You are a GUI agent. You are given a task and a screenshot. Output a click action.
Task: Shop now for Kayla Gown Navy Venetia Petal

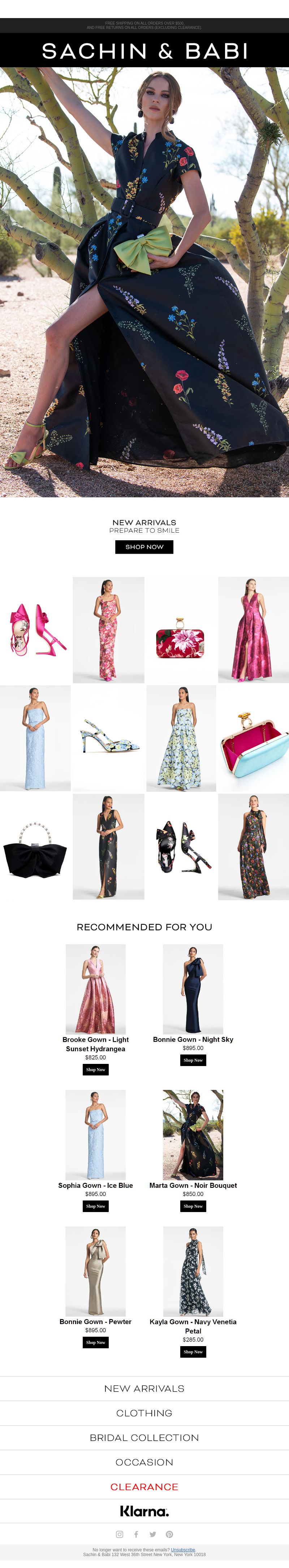coord(193,1351)
